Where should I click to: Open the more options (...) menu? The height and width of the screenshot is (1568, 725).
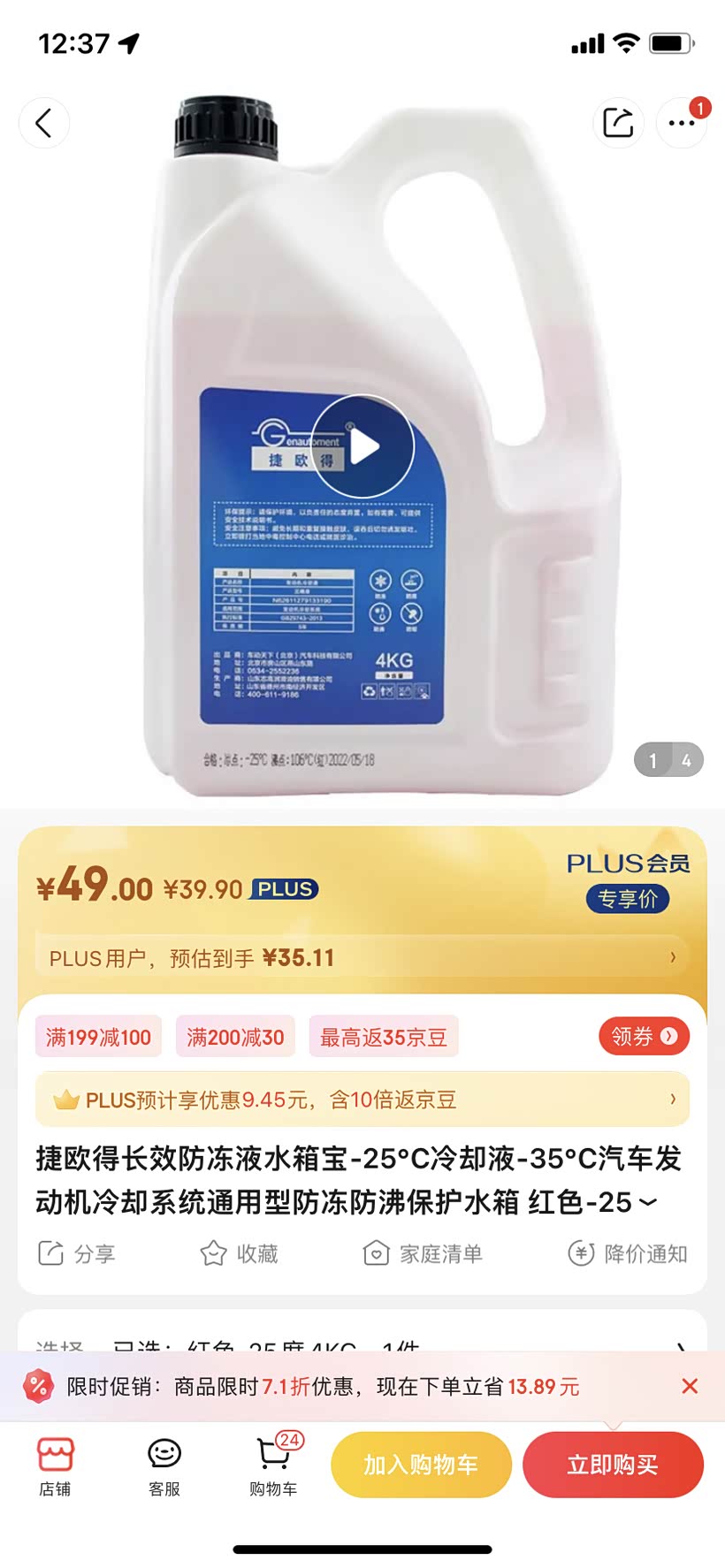coord(680,123)
